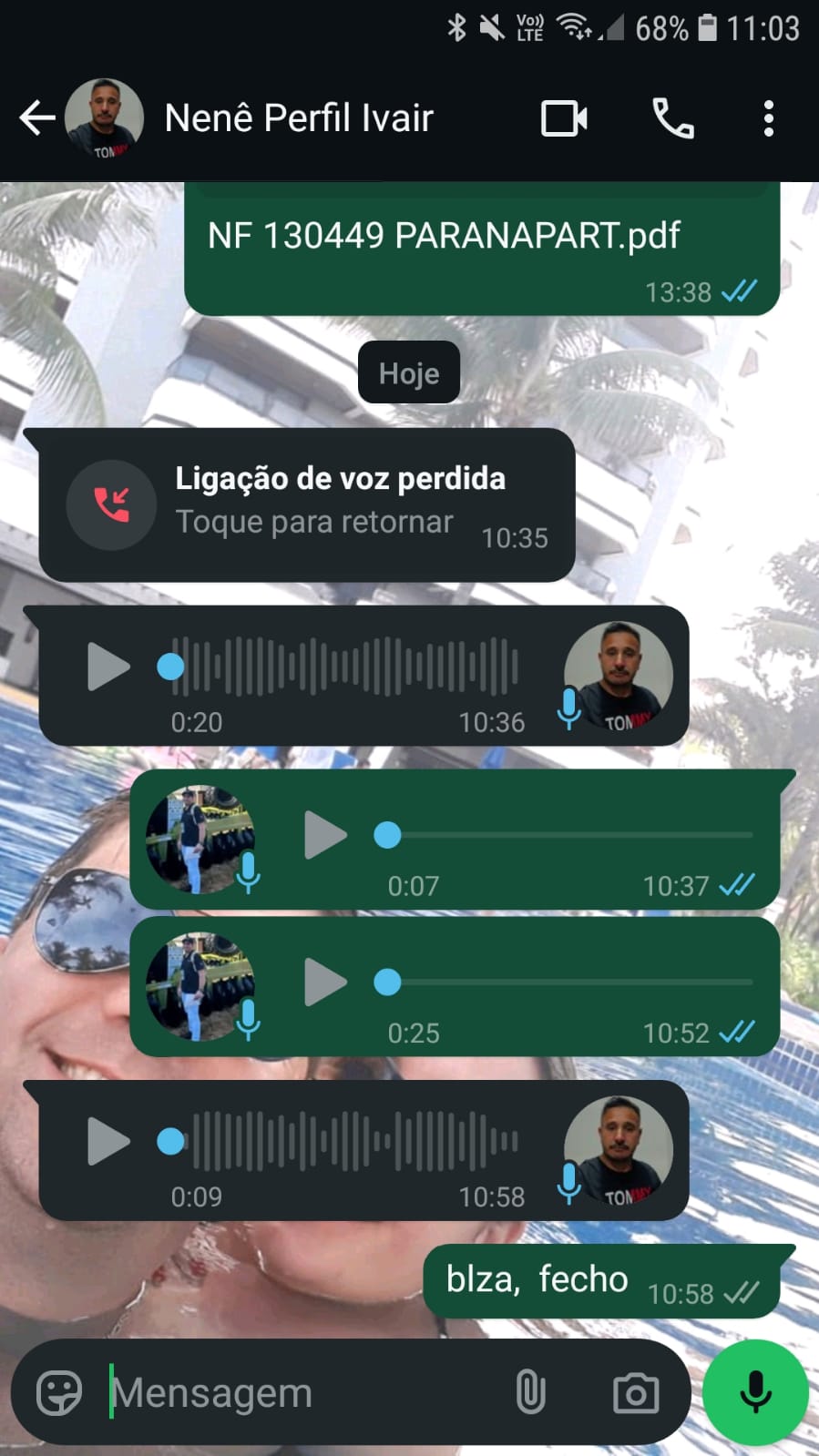Tap the green microphone record button
This screenshot has width=819, height=1456.
click(755, 1392)
